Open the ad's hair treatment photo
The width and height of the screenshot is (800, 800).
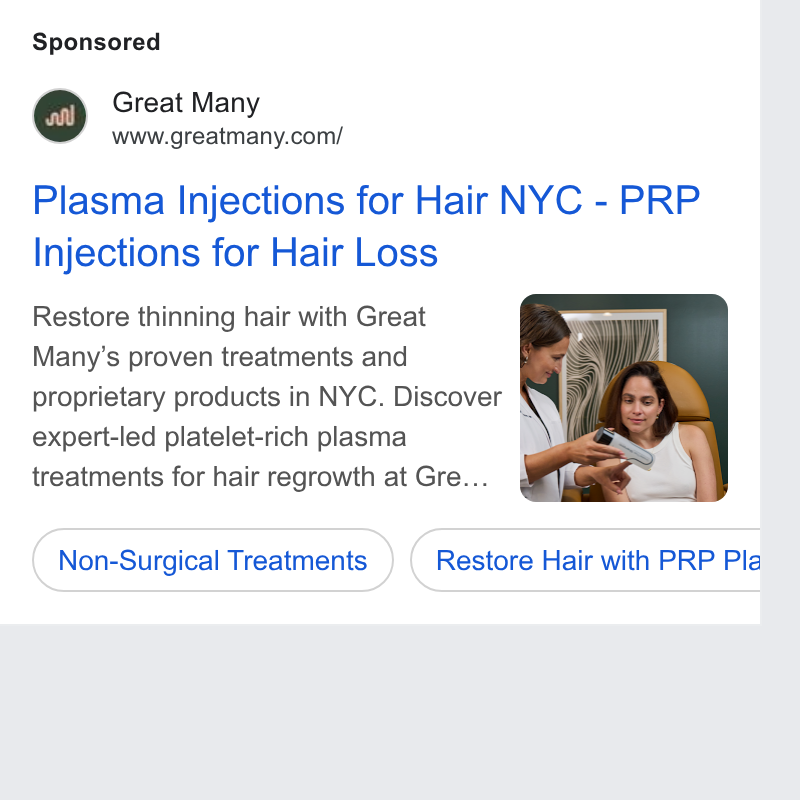tap(623, 397)
